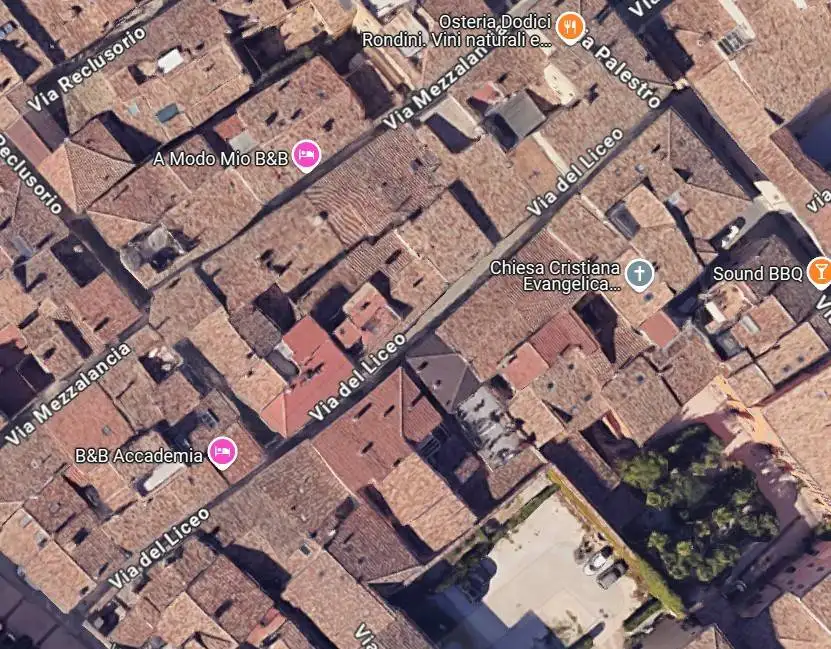Select the B&B Accademia lodging pin
The width and height of the screenshot is (831, 649).
tap(223, 453)
